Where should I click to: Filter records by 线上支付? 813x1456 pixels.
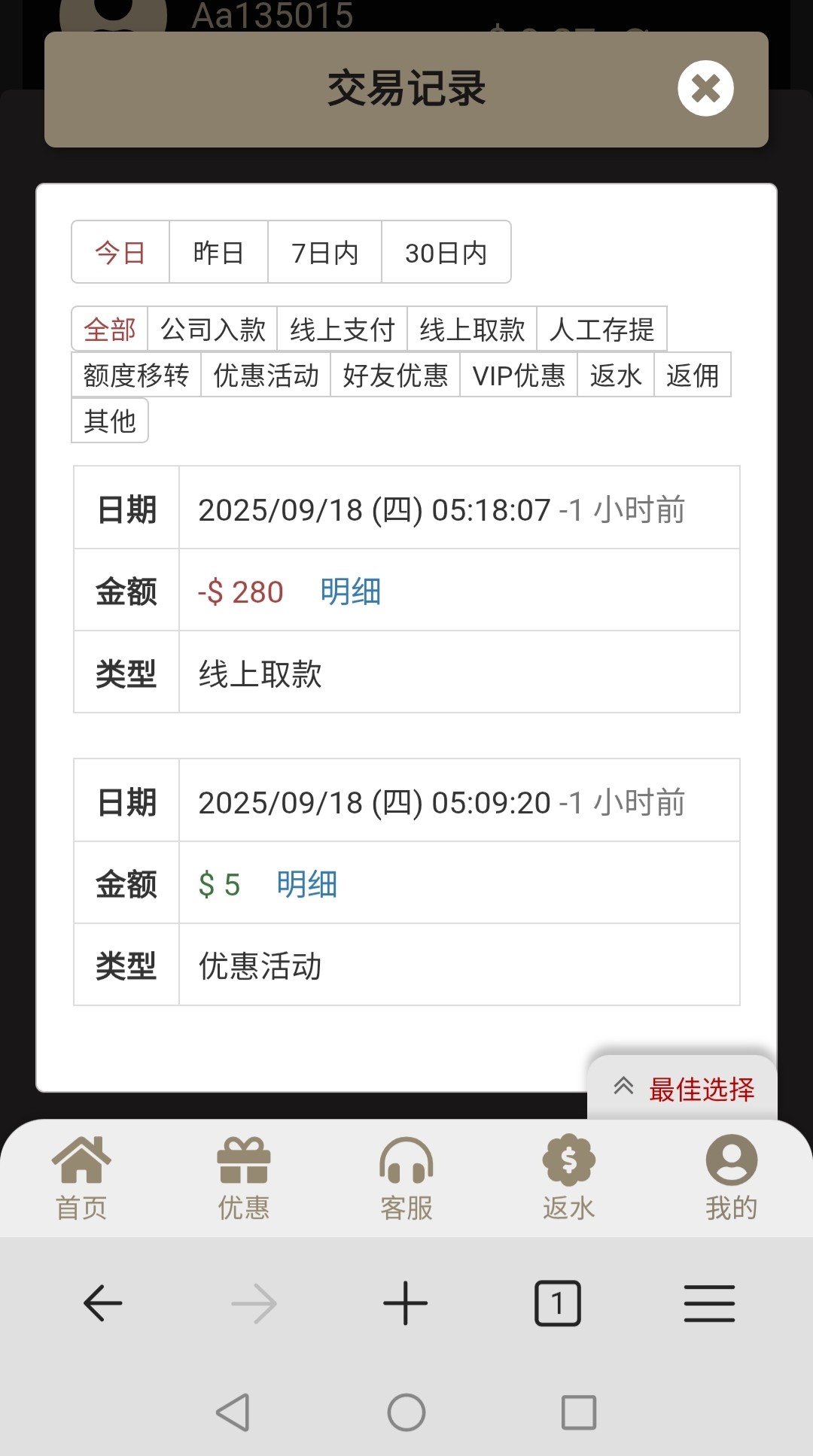[x=342, y=330]
